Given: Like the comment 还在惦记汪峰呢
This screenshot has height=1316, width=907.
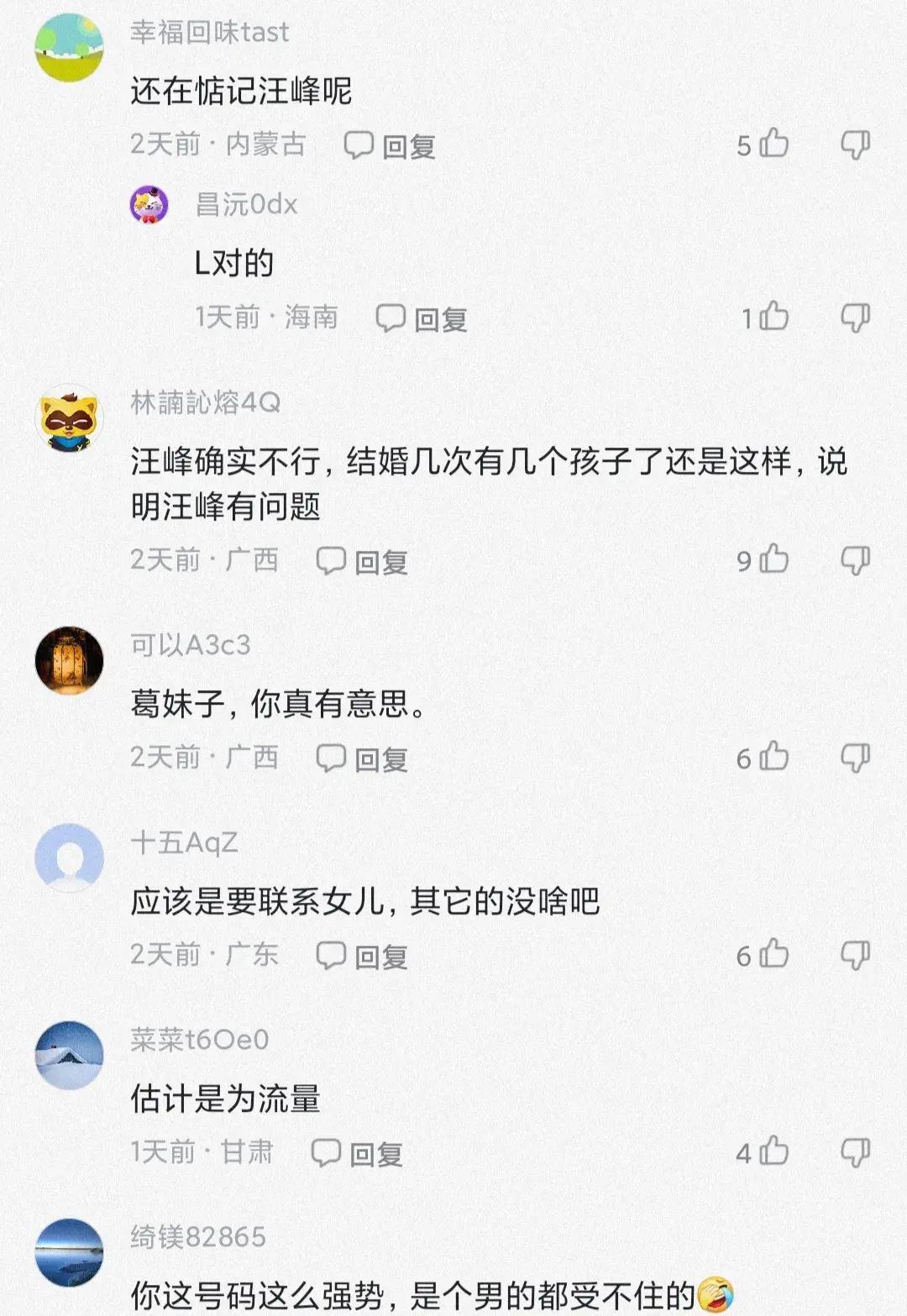Looking at the screenshot, I should [x=773, y=144].
